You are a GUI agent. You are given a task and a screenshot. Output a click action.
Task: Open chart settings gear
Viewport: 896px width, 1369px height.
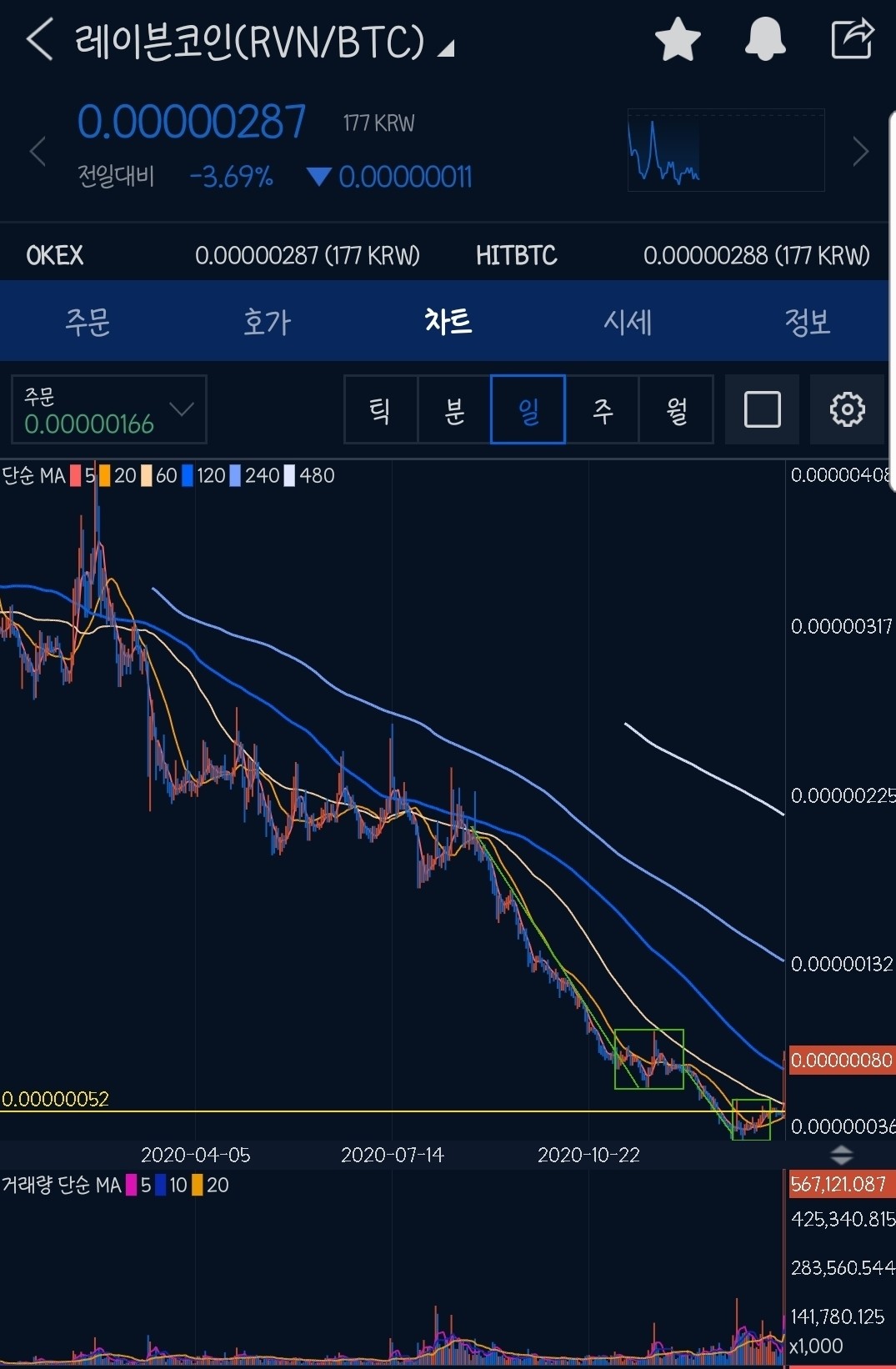pyautogui.click(x=847, y=409)
